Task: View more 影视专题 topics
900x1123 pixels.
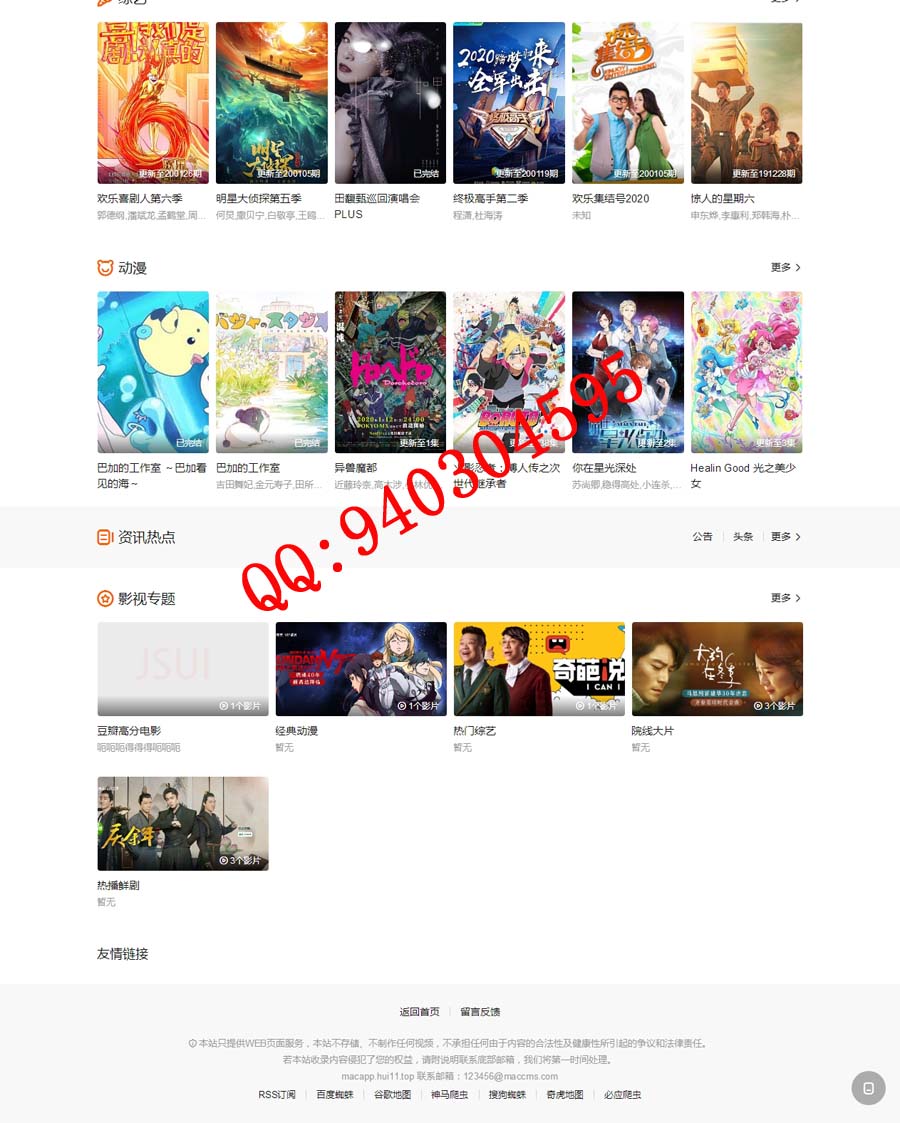Action: tap(785, 598)
